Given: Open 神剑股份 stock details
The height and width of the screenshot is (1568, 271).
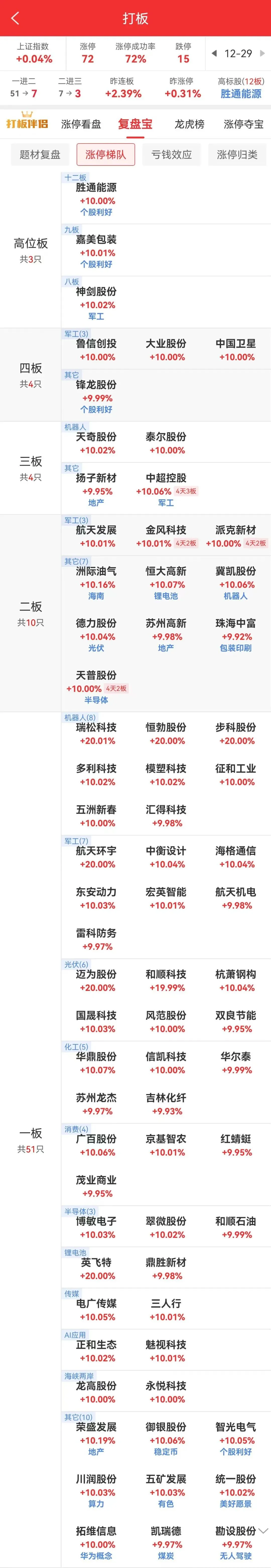Looking at the screenshot, I should pos(96,292).
